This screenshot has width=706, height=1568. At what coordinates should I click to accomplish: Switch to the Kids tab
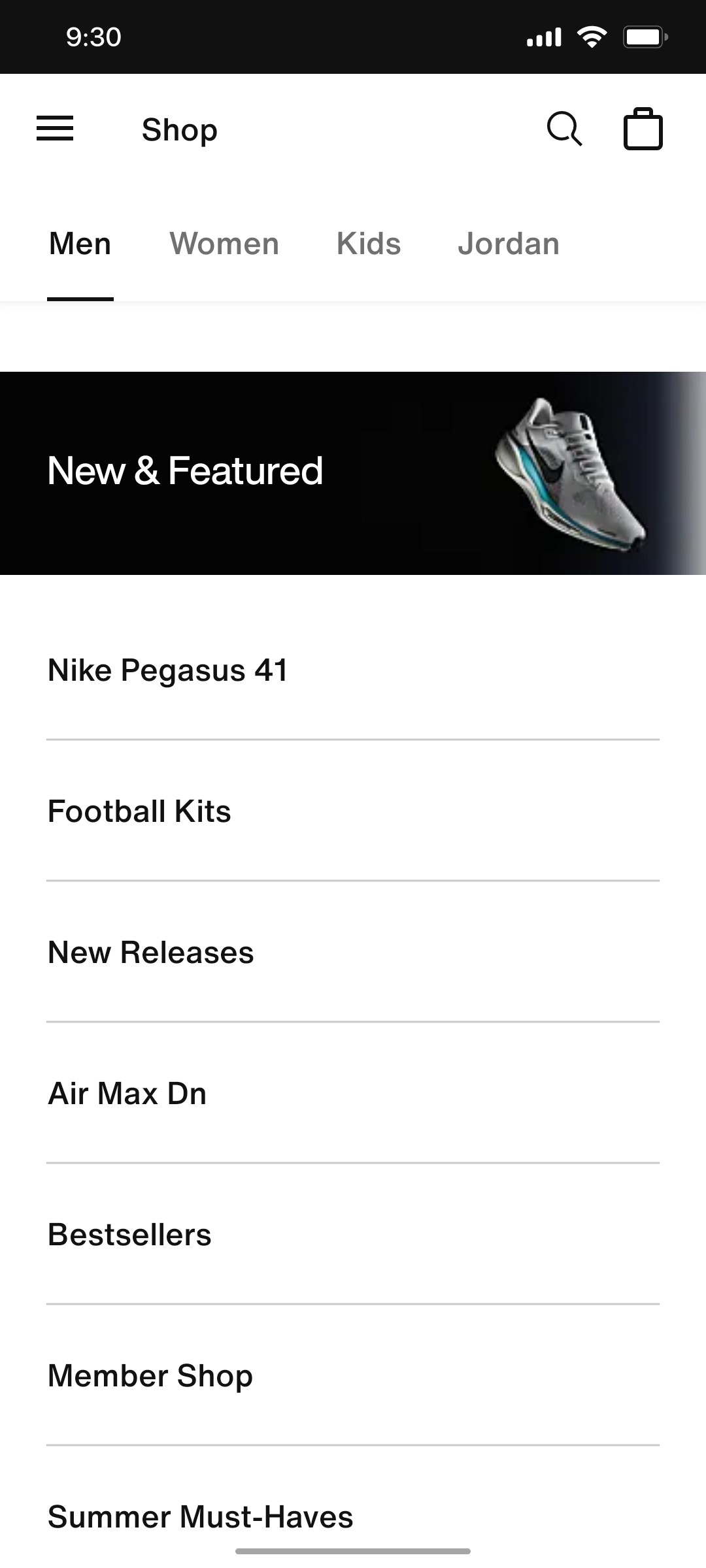click(369, 243)
